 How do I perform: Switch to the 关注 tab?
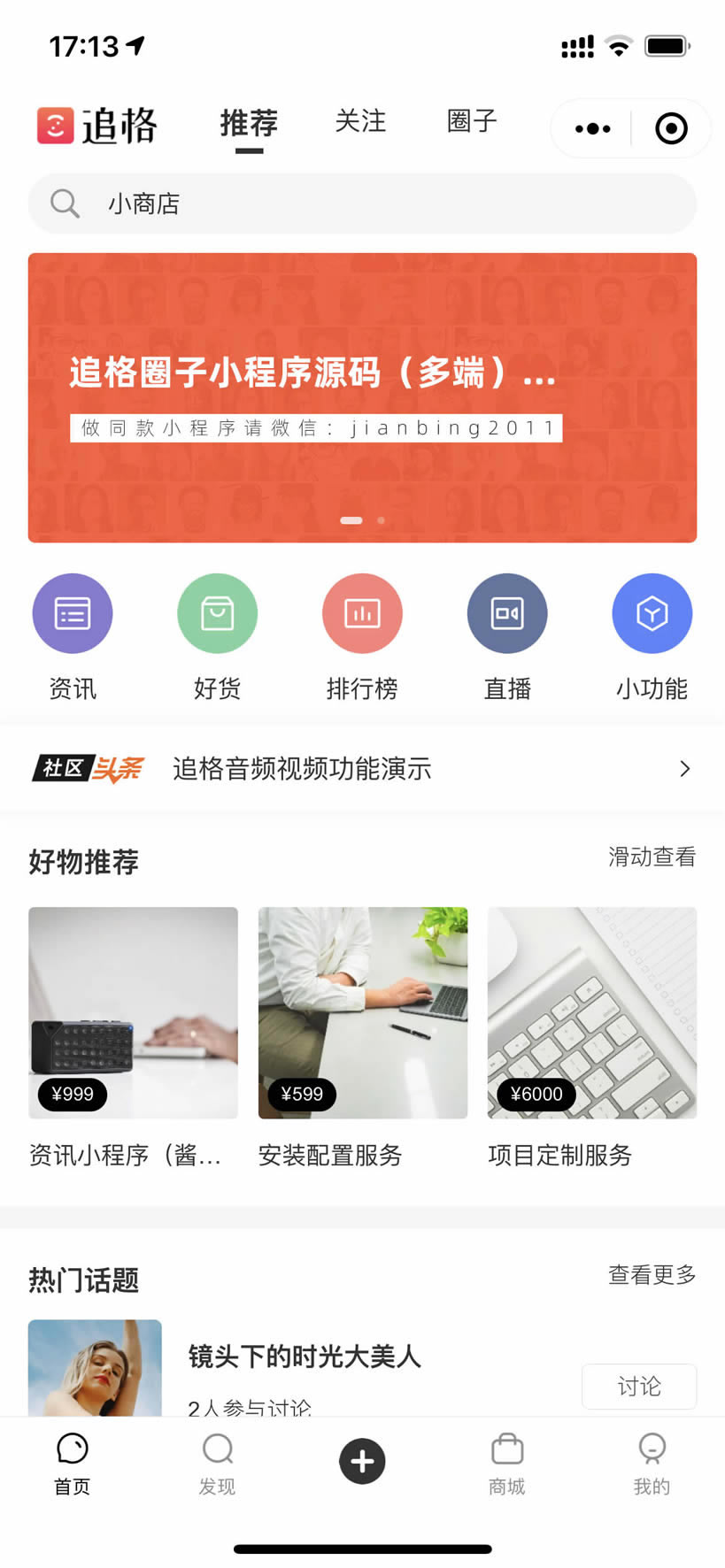tap(360, 121)
